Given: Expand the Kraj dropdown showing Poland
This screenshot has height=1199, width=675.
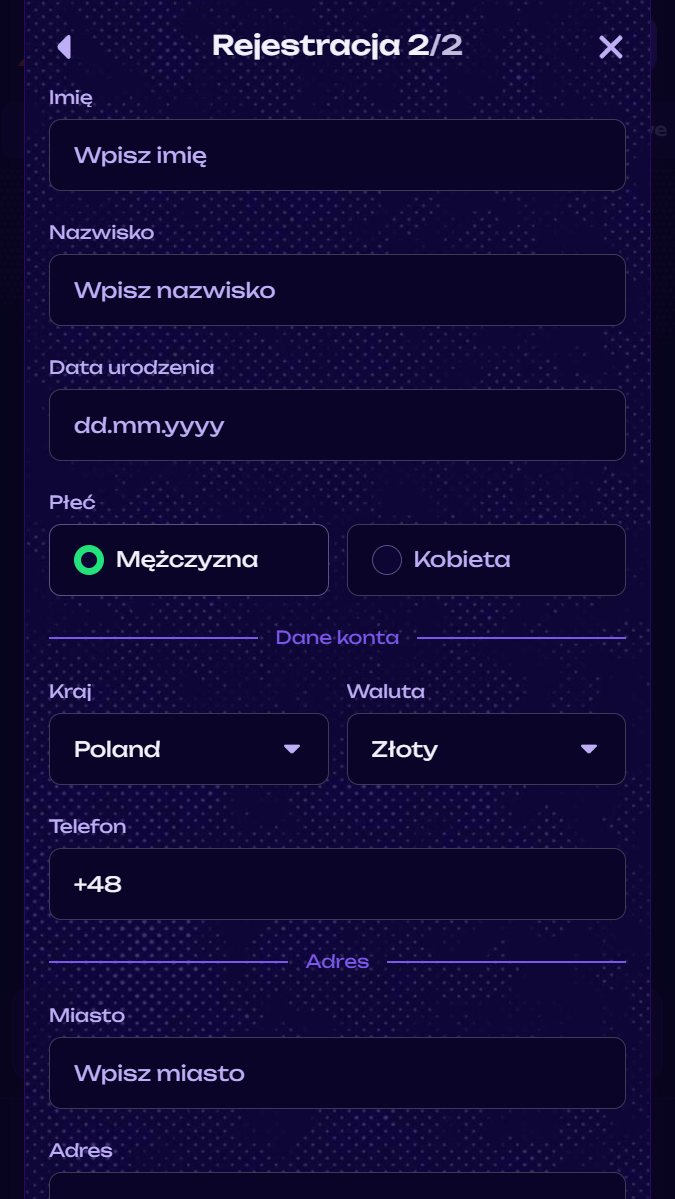Looking at the screenshot, I should coord(189,749).
